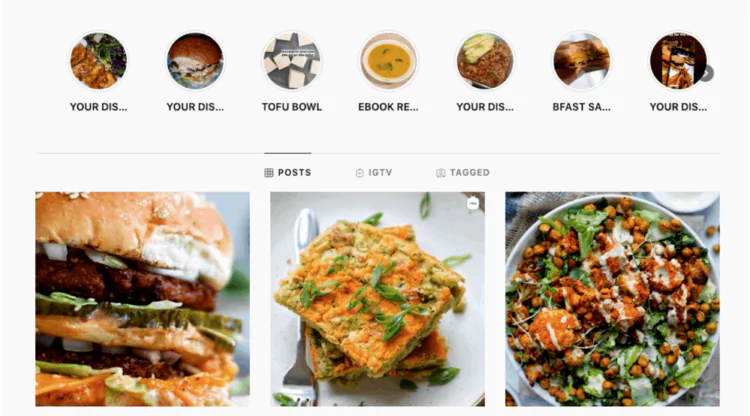Open the chickpea salad bowl post
This screenshot has width=750, height=416.
pyautogui.click(x=612, y=298)
